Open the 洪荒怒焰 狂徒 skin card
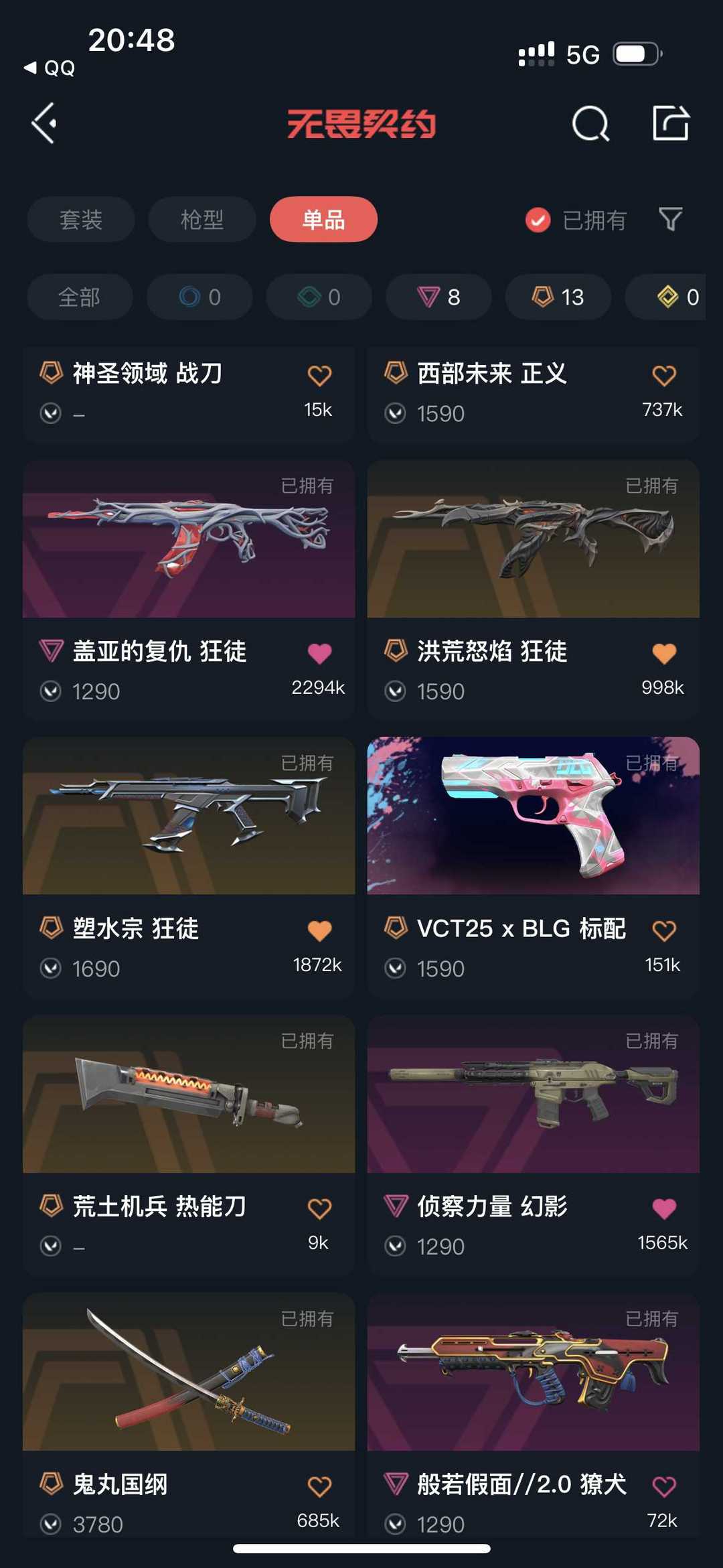Screen dimensions: 723x1568 coord(533,539)
